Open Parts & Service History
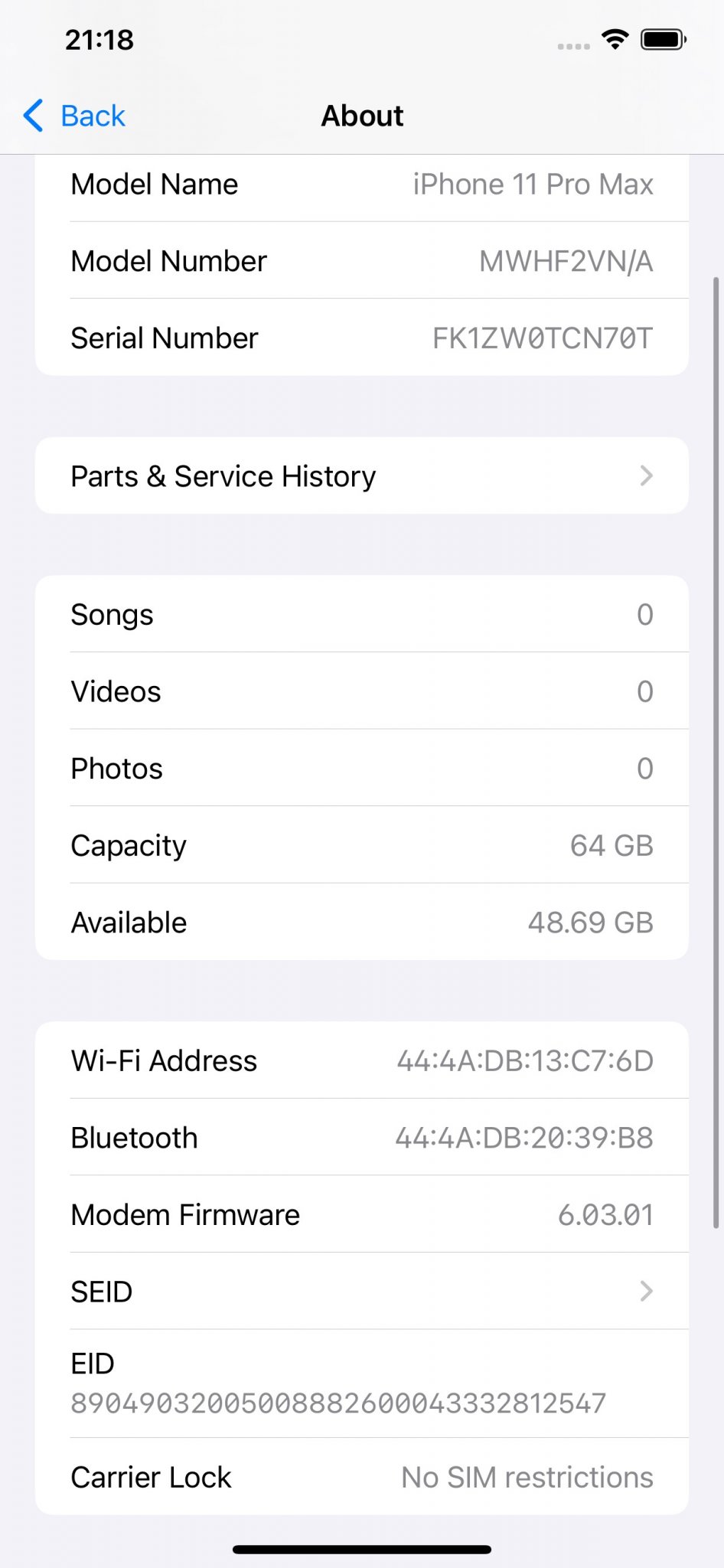This screenshot has height=1568, width=724. (361, 476)
